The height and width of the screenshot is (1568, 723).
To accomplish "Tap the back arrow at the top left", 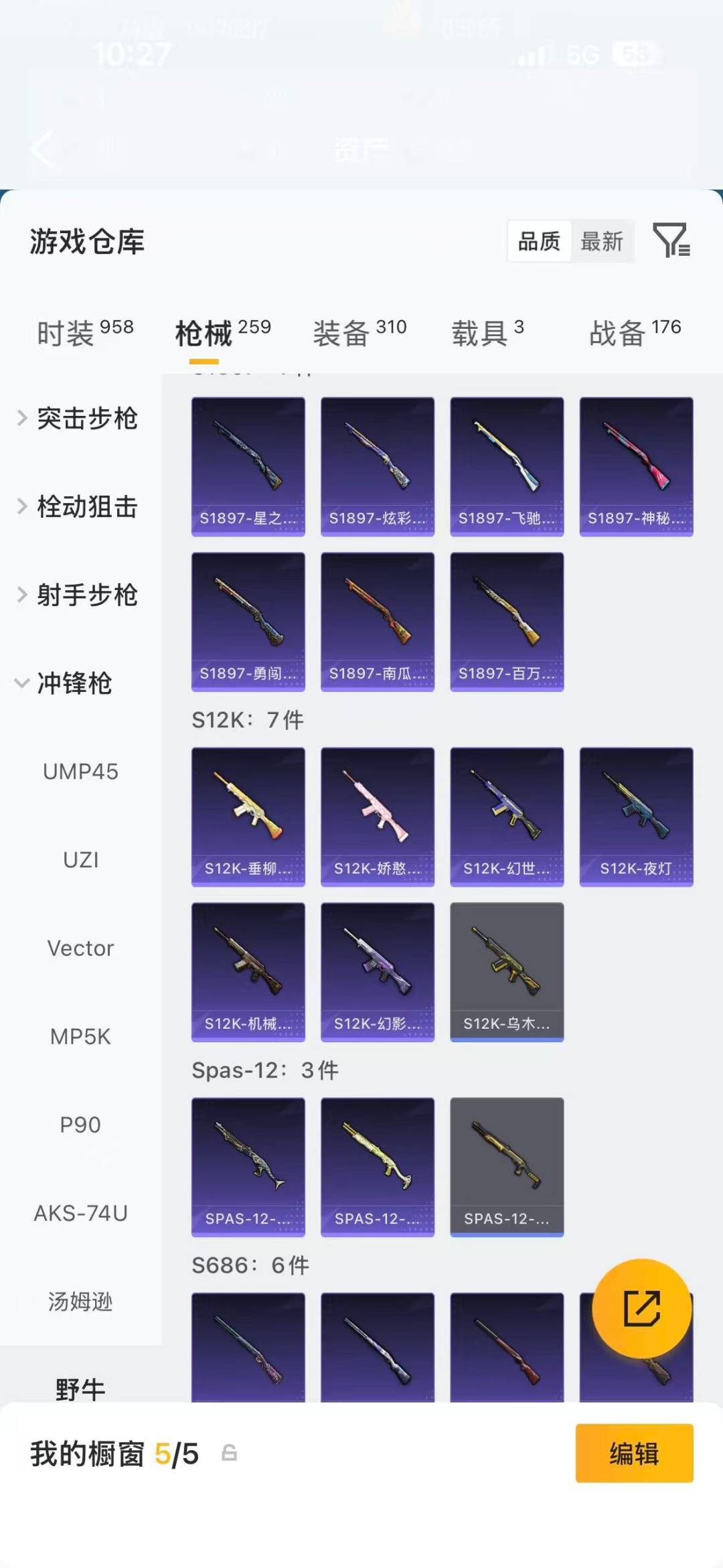I will [x=40, y=149].
